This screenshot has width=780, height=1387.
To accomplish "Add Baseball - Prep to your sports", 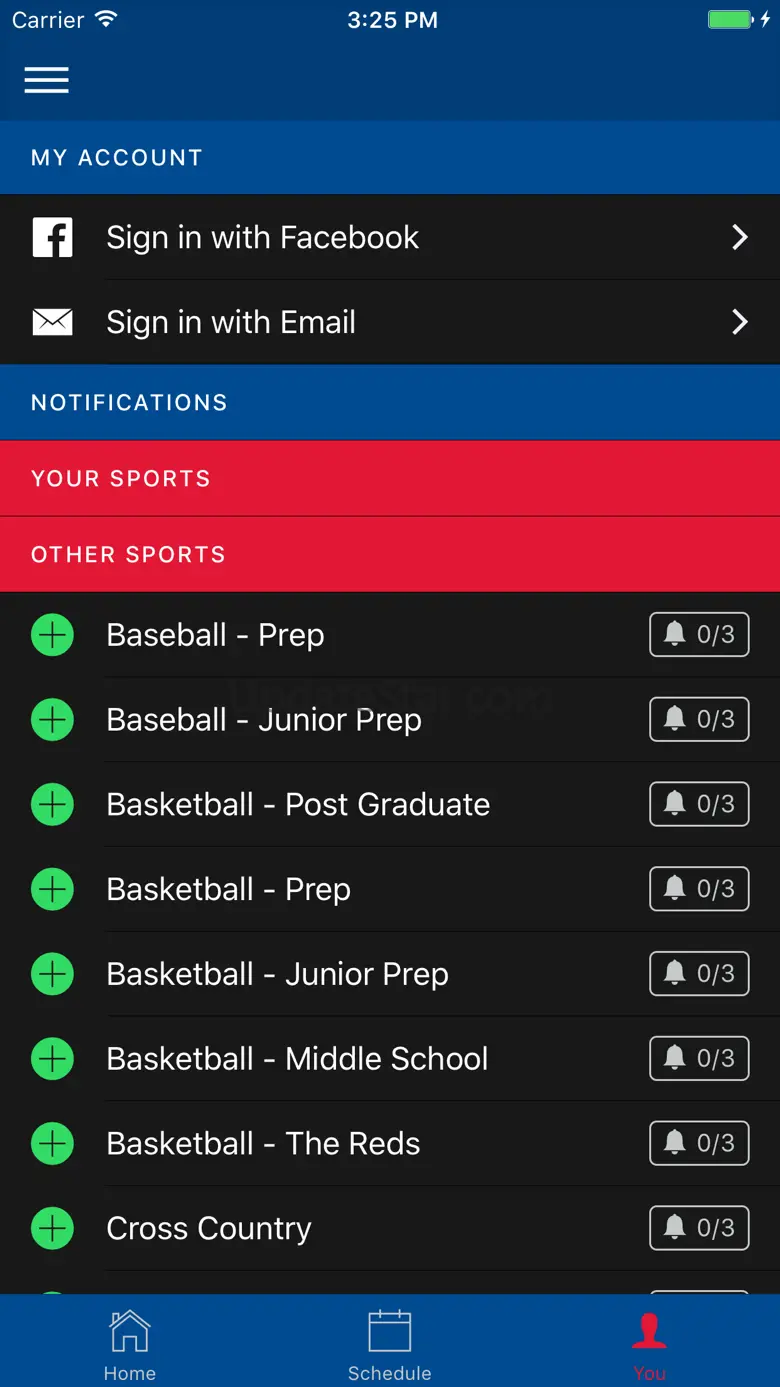I will point(52,635).
